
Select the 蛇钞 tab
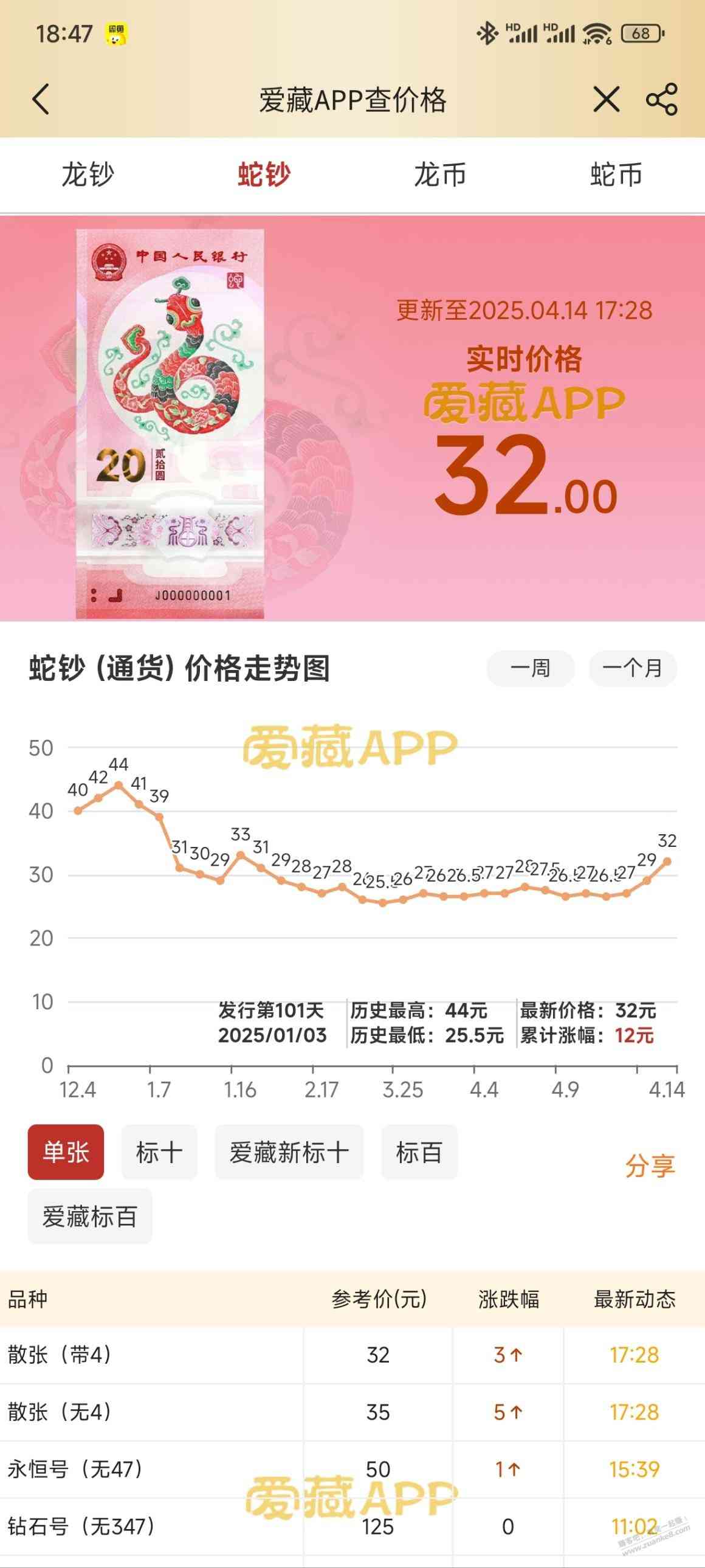[x=264, y=174]
